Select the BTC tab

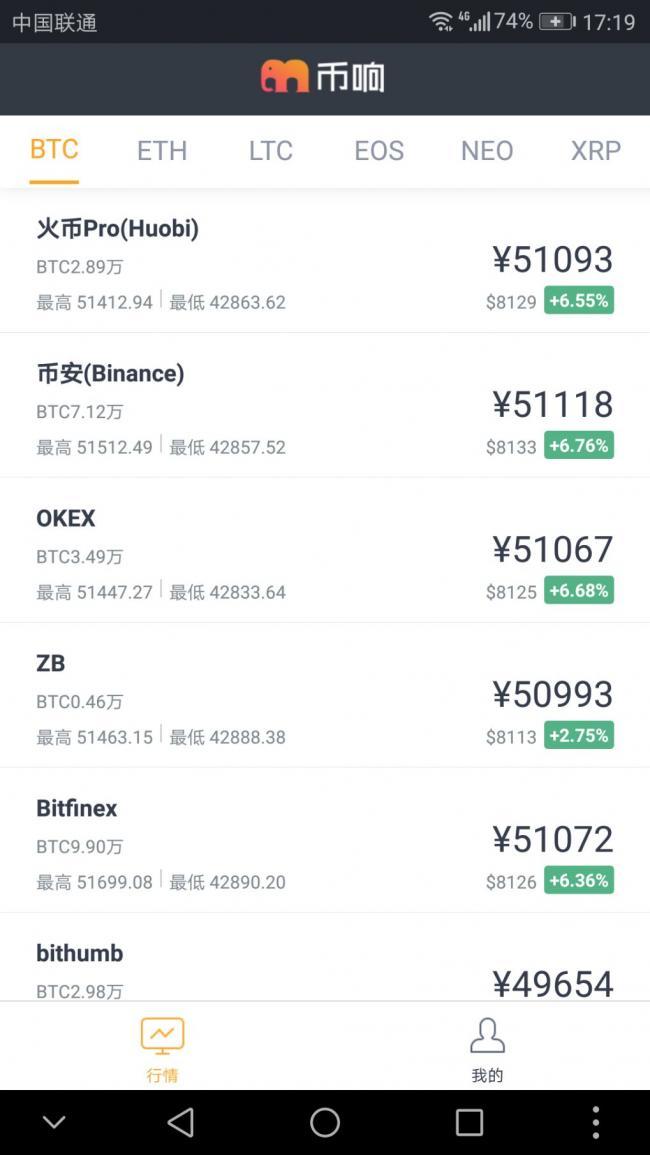54,151
